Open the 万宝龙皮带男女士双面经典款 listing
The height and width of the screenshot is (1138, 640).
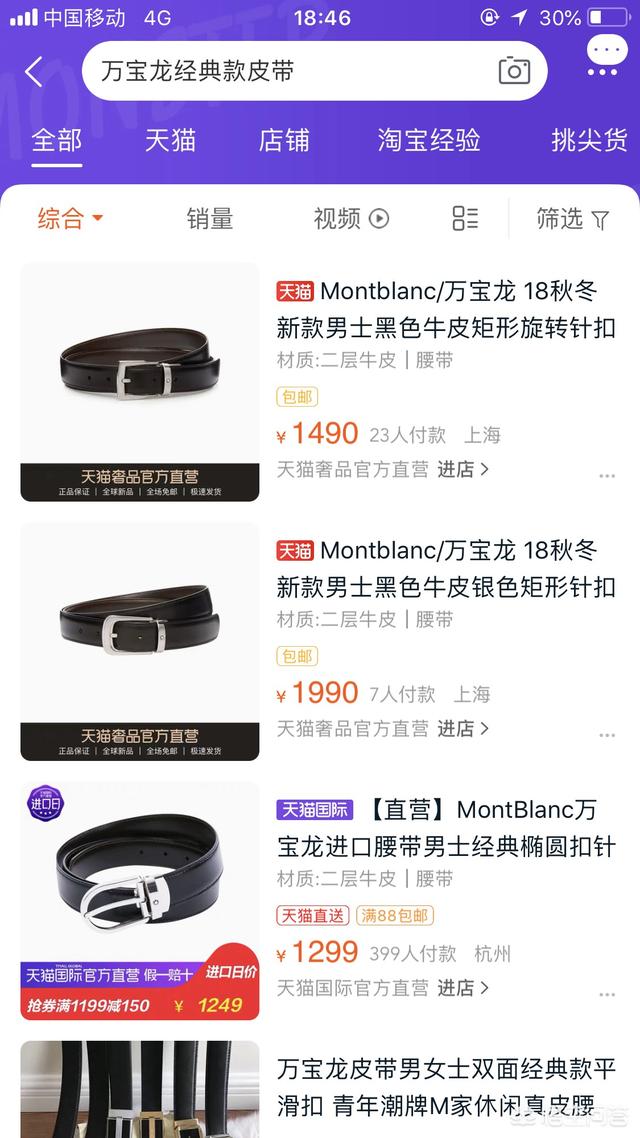445,1087
